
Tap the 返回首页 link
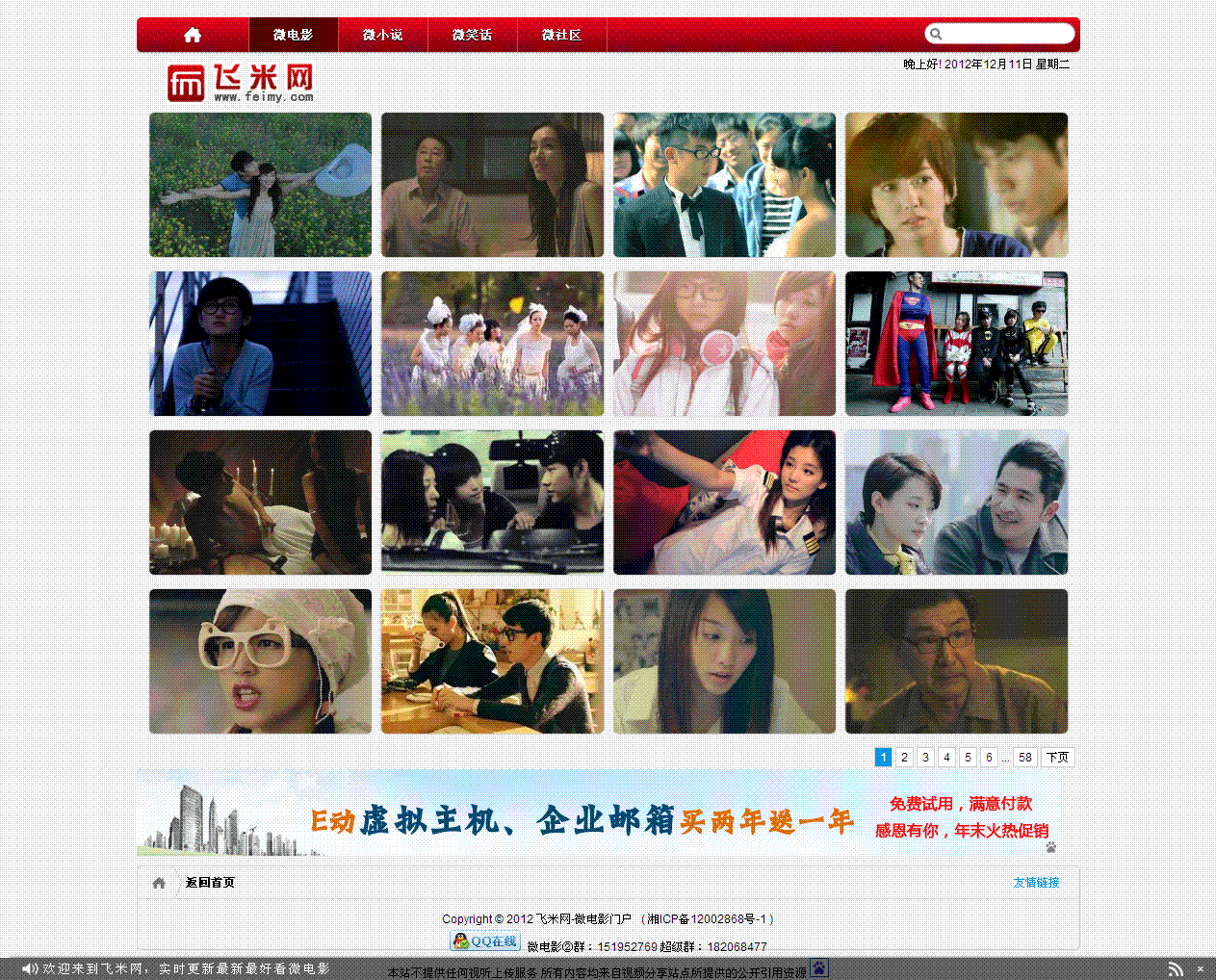click(210, 883)
